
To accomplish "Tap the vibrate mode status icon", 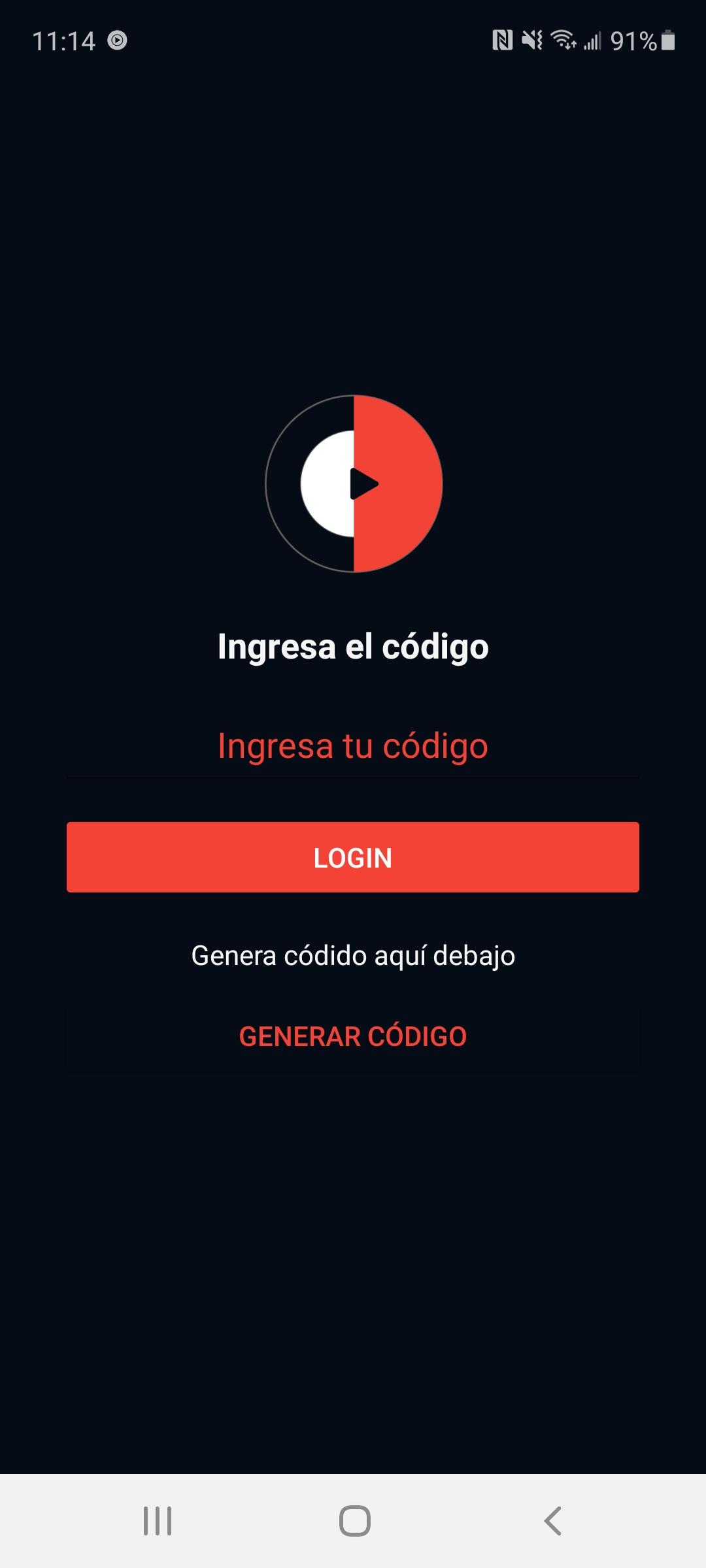I will (x=533, y=41).
